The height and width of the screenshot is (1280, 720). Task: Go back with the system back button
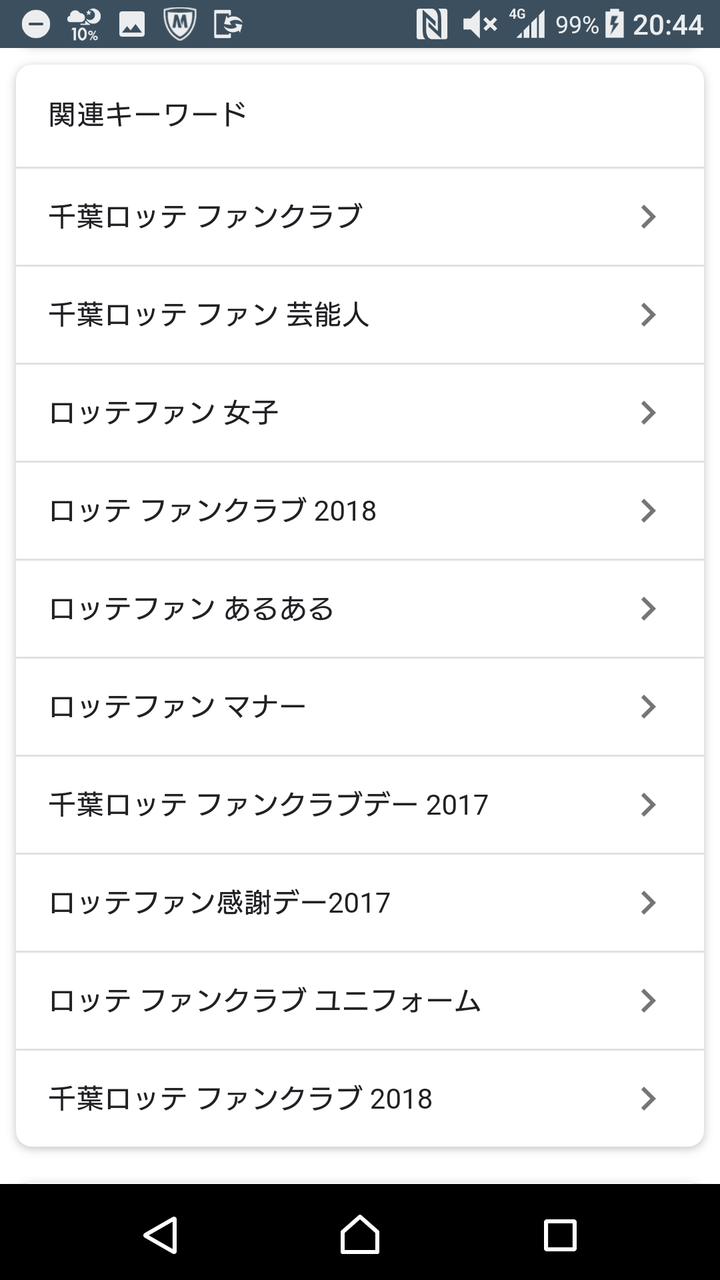coord(160,1234)
